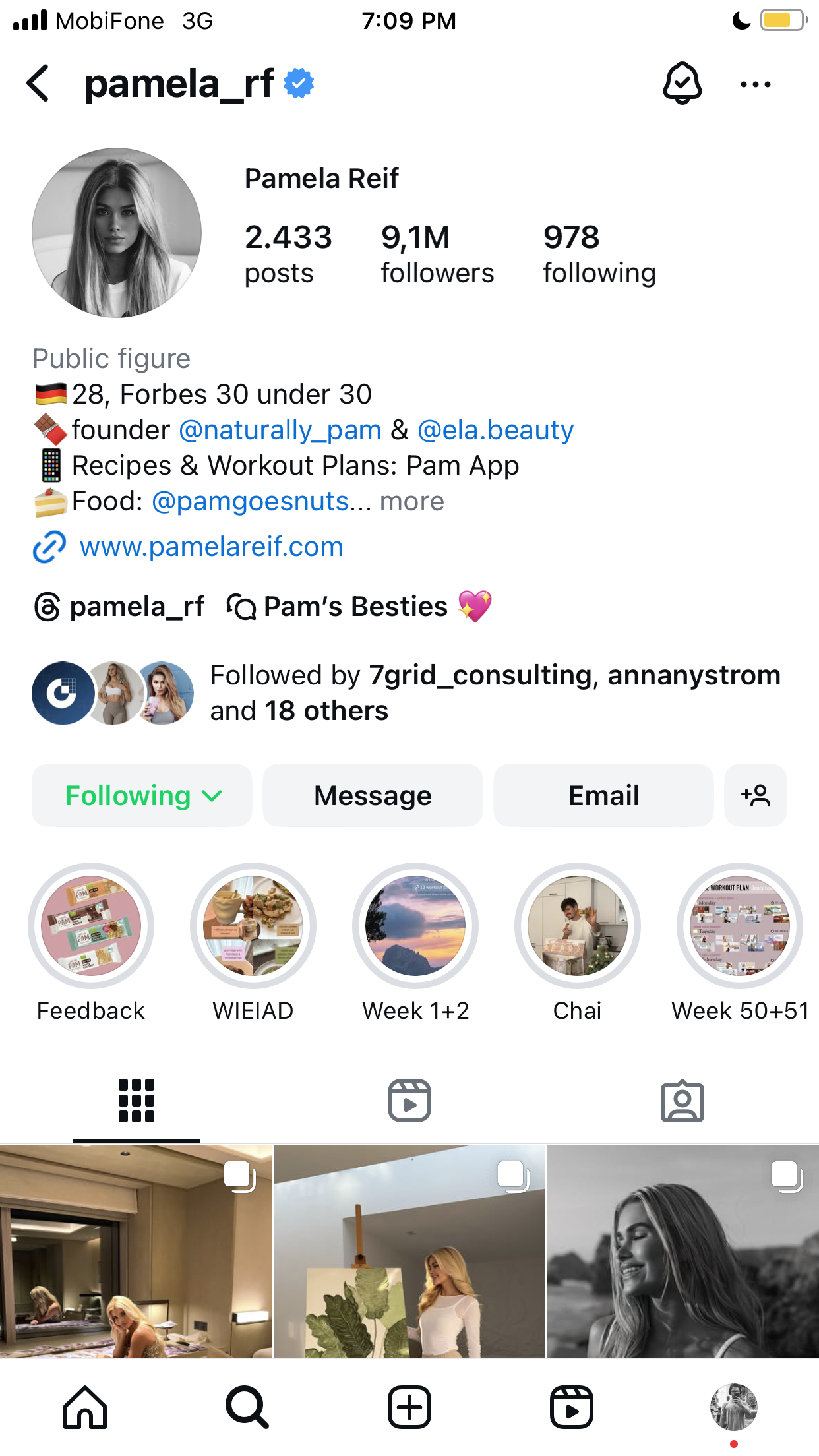Go back using the top-left arrow
Screen dimensions: 819x1456
(x=38, y=84)
